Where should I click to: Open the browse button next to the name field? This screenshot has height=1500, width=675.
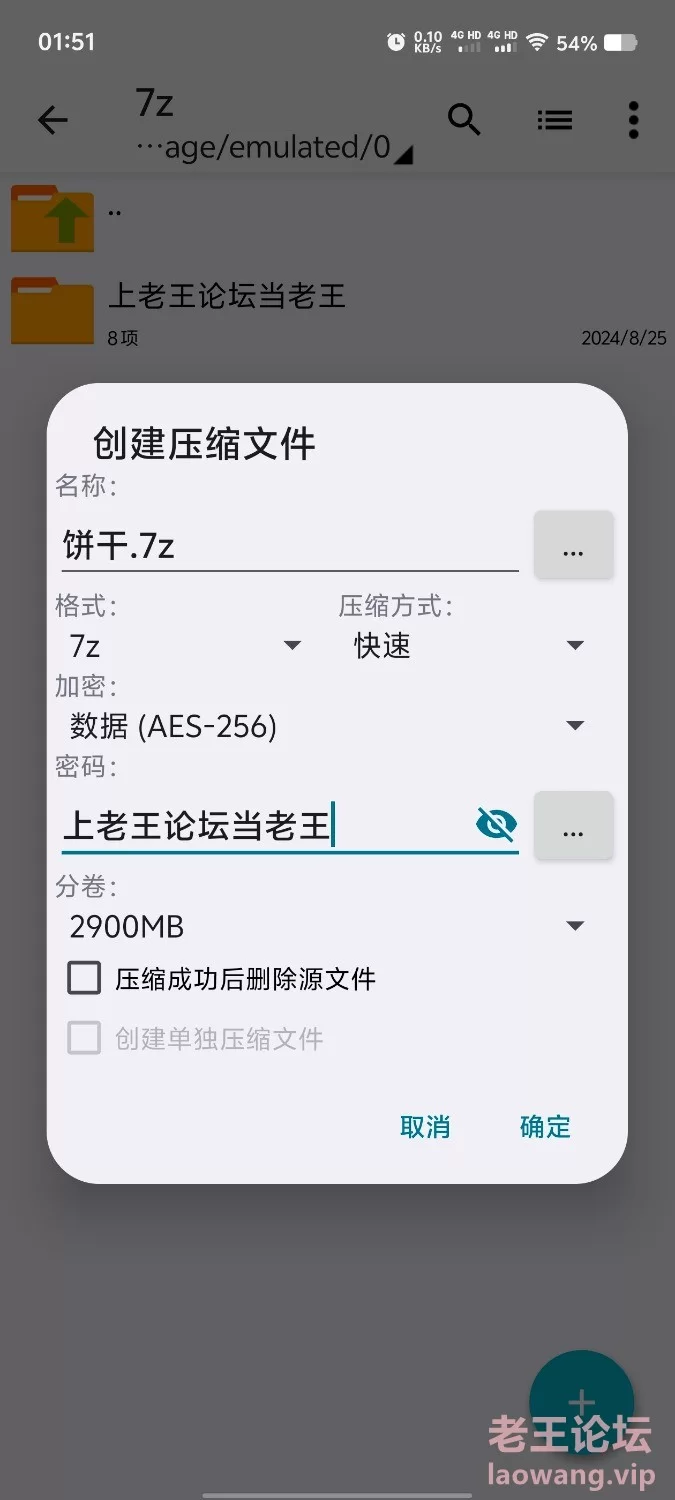(573, 545)
